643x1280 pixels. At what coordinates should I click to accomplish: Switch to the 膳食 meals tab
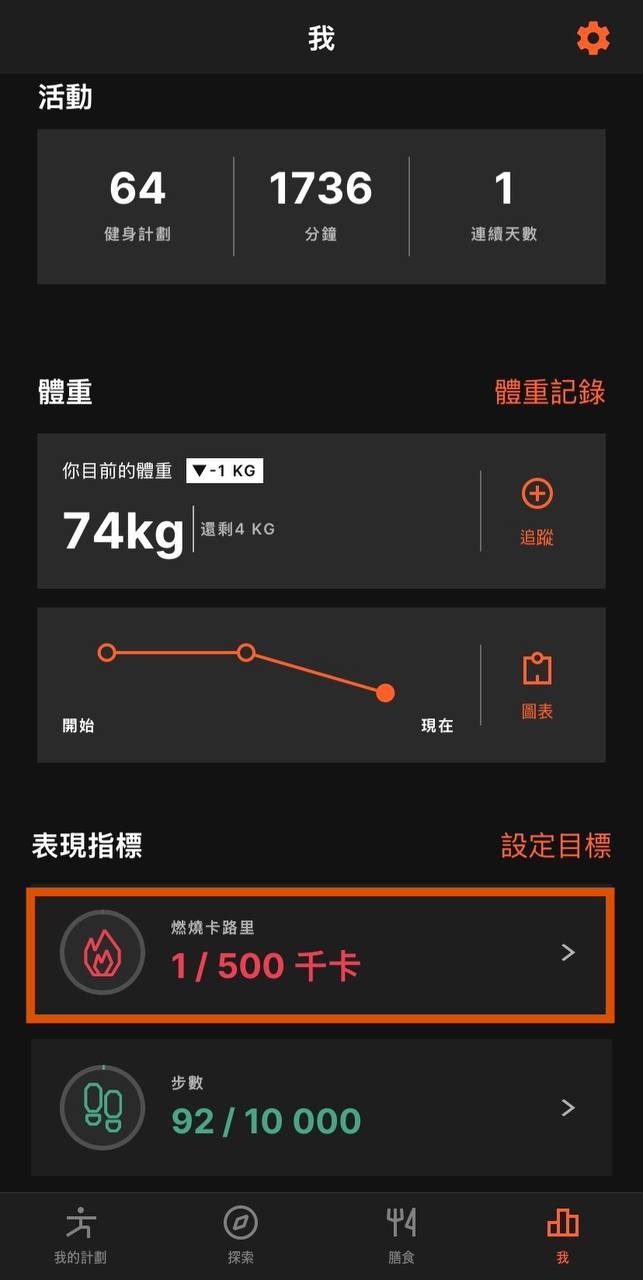(401, 1235)
